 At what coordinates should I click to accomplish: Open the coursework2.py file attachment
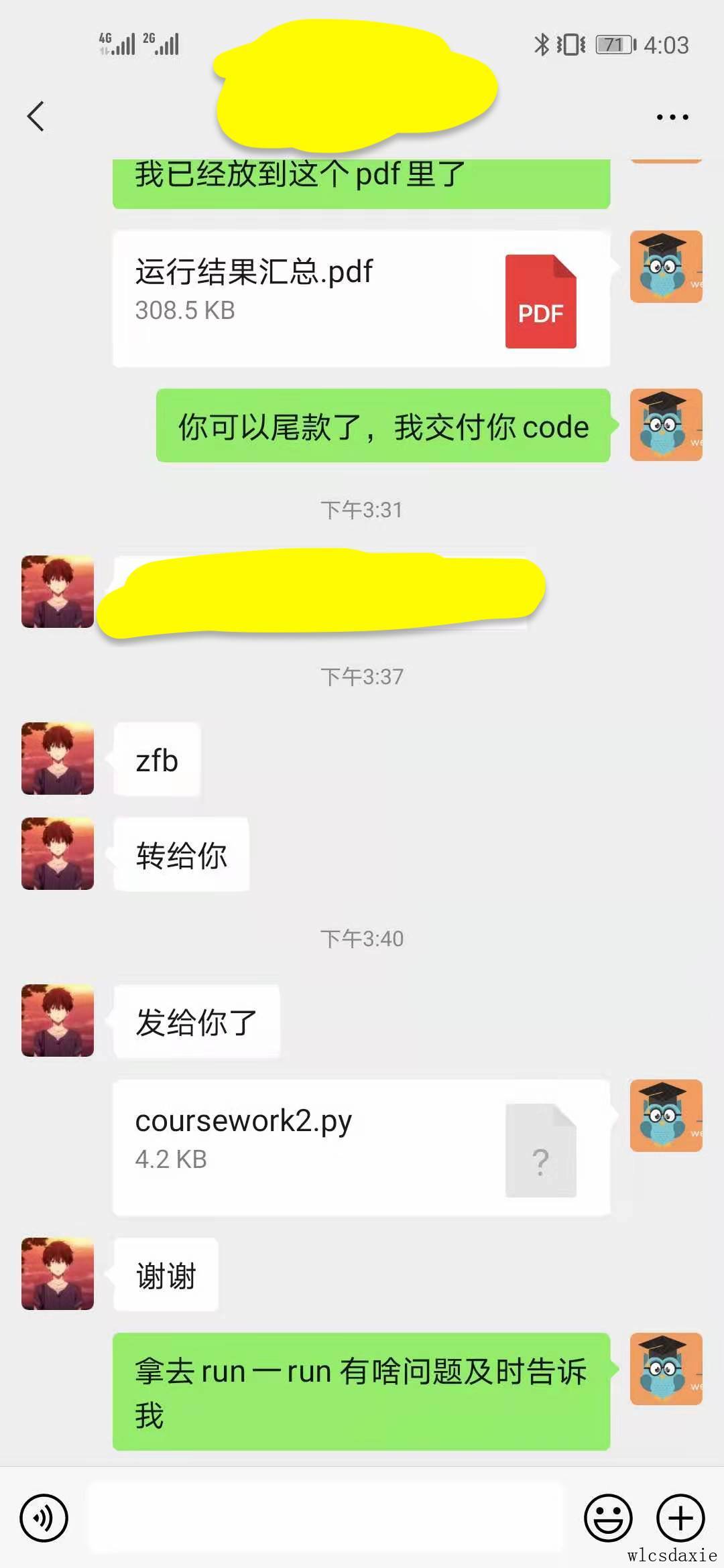[x=361, y=1147]
